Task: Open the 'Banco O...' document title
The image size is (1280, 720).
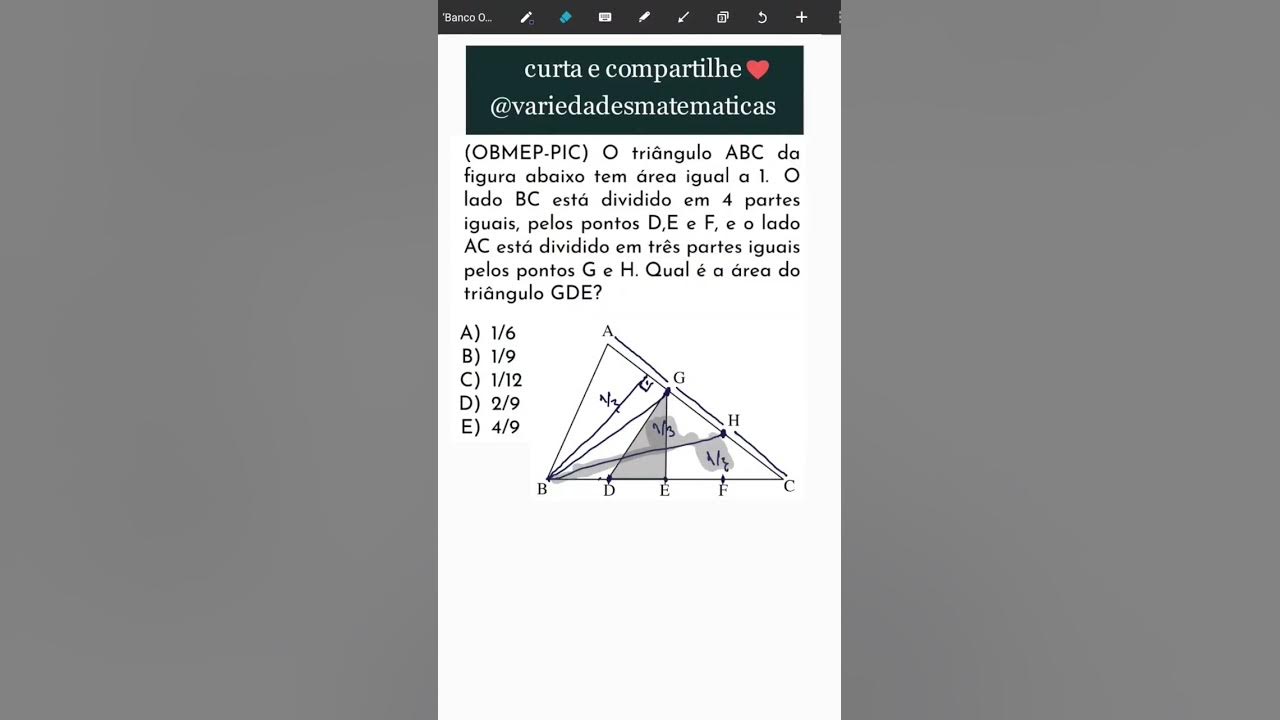Action: point(468,17)
